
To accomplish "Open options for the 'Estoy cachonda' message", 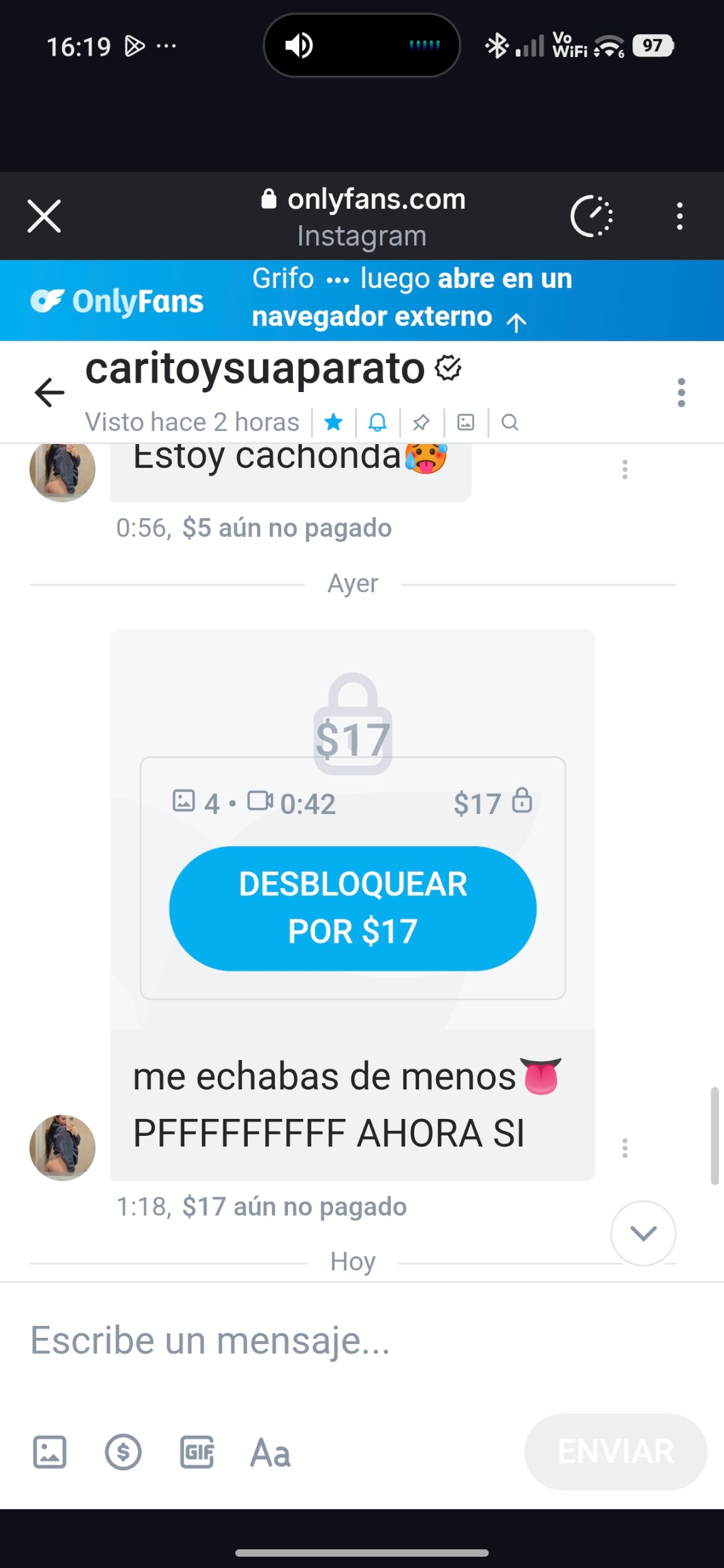I will point(625,470).
